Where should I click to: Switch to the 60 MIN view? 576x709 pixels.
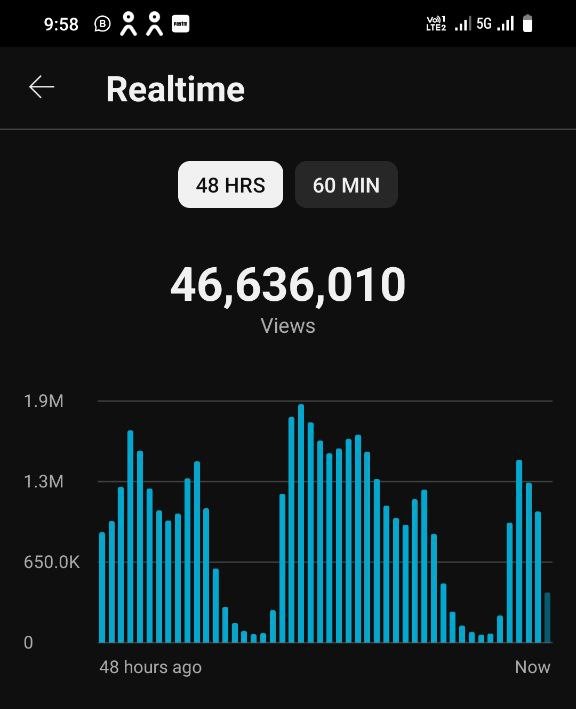[x=346, y=185]
